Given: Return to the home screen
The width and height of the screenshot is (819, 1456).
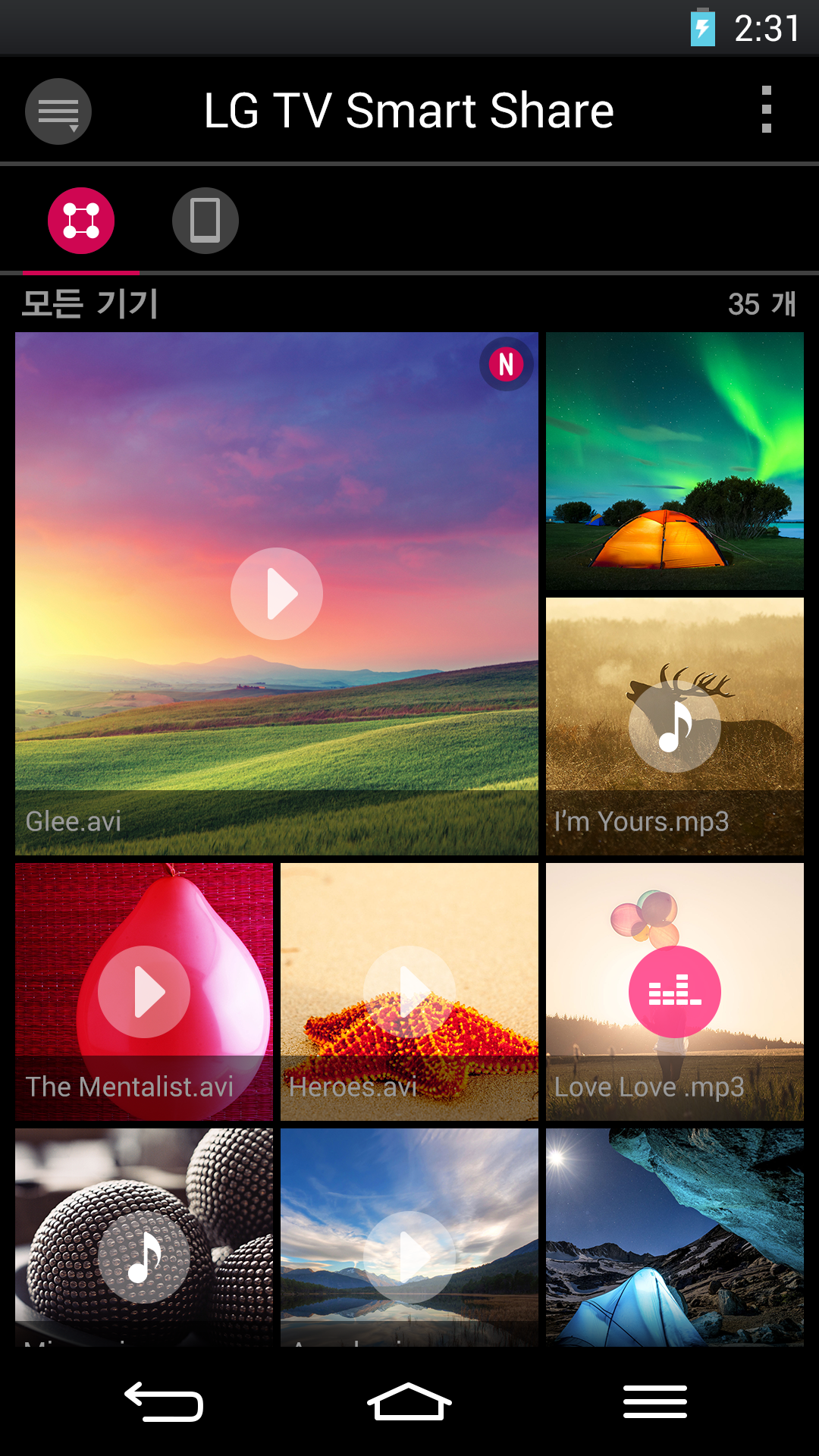Looking at the screenshot, I should (409, 1401).
